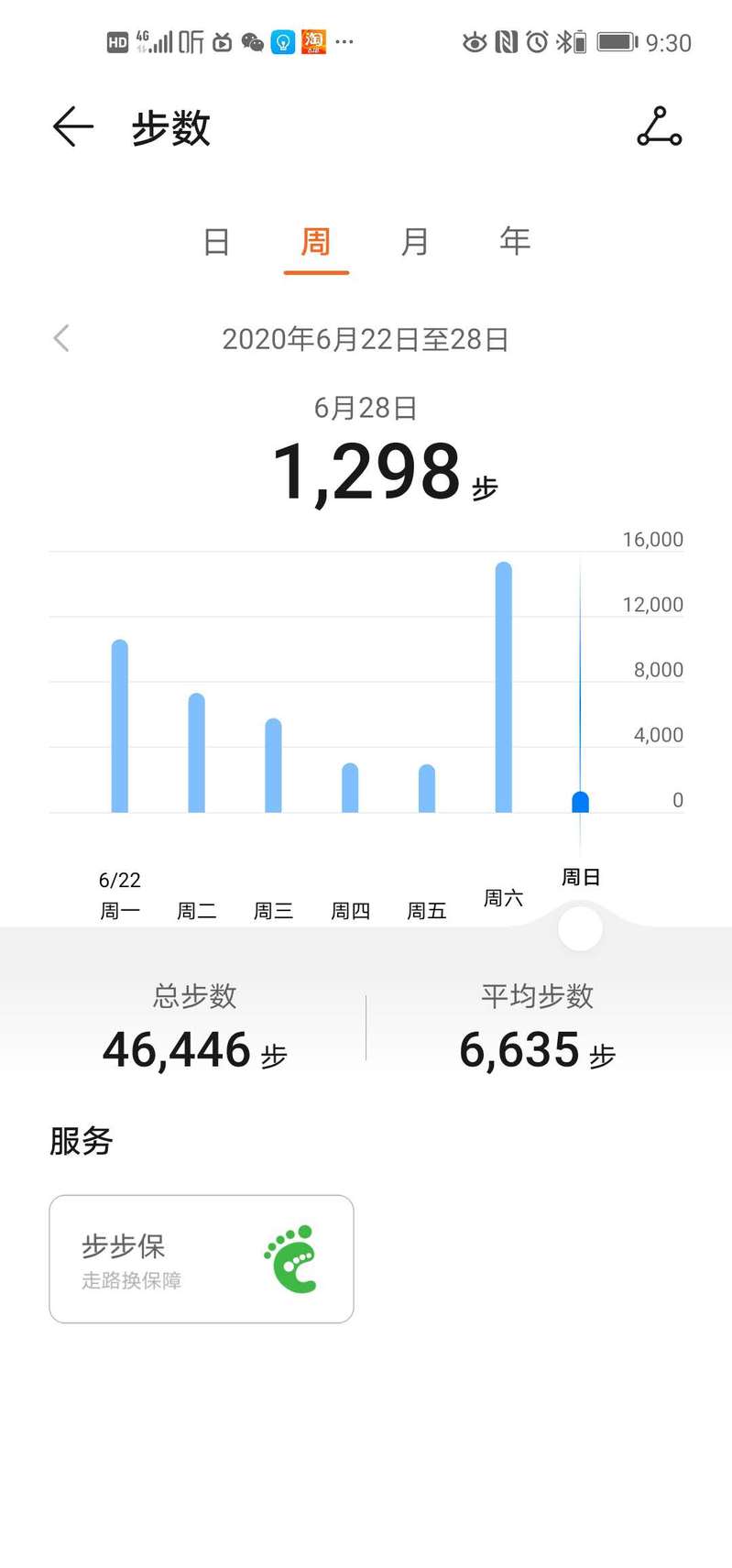The width and height of the screenshot is (732, 1568).
Task: Select the 周六 bar in the chart
Action: 504,687
